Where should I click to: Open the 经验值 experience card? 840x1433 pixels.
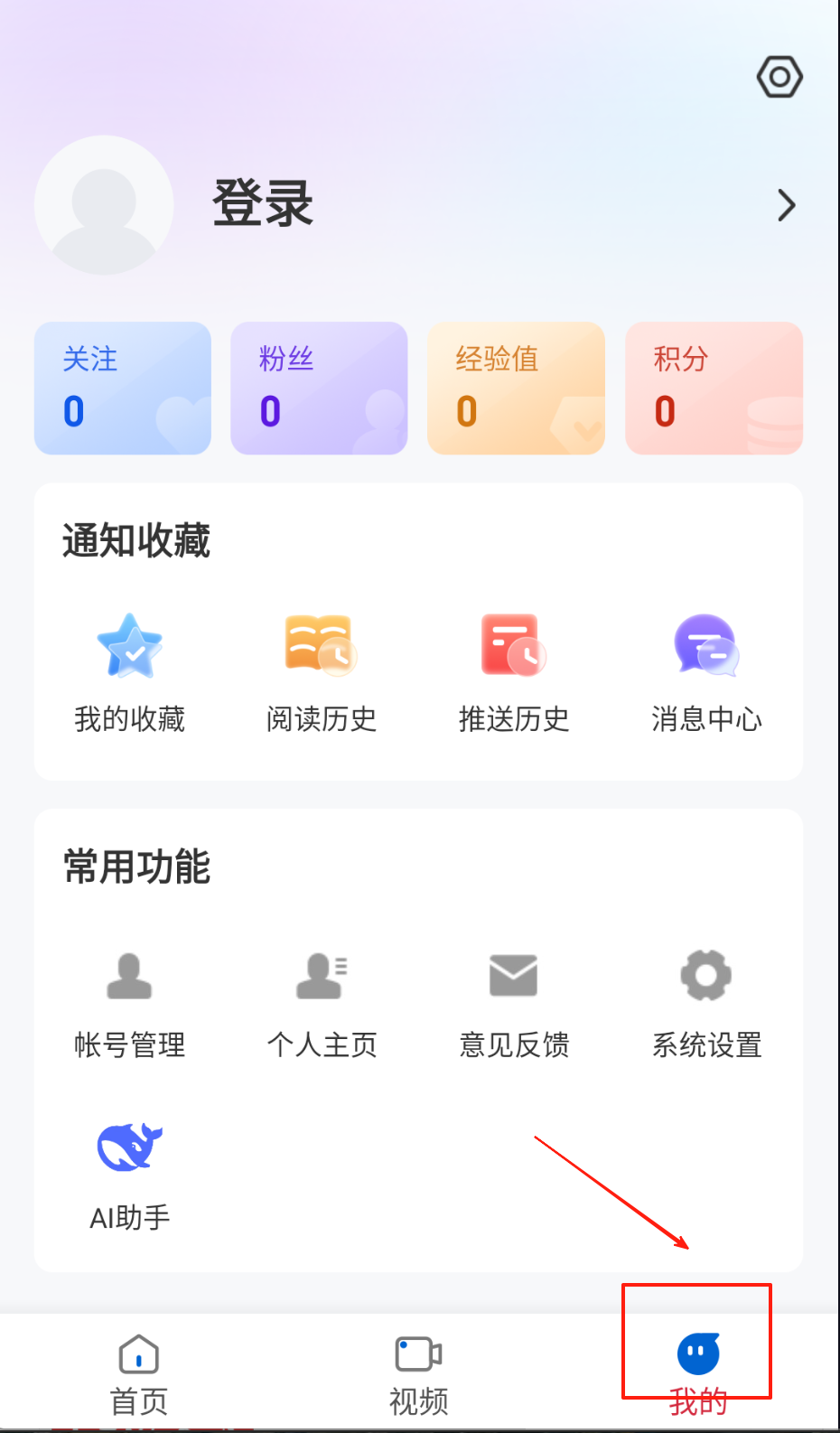click(516, 388)
